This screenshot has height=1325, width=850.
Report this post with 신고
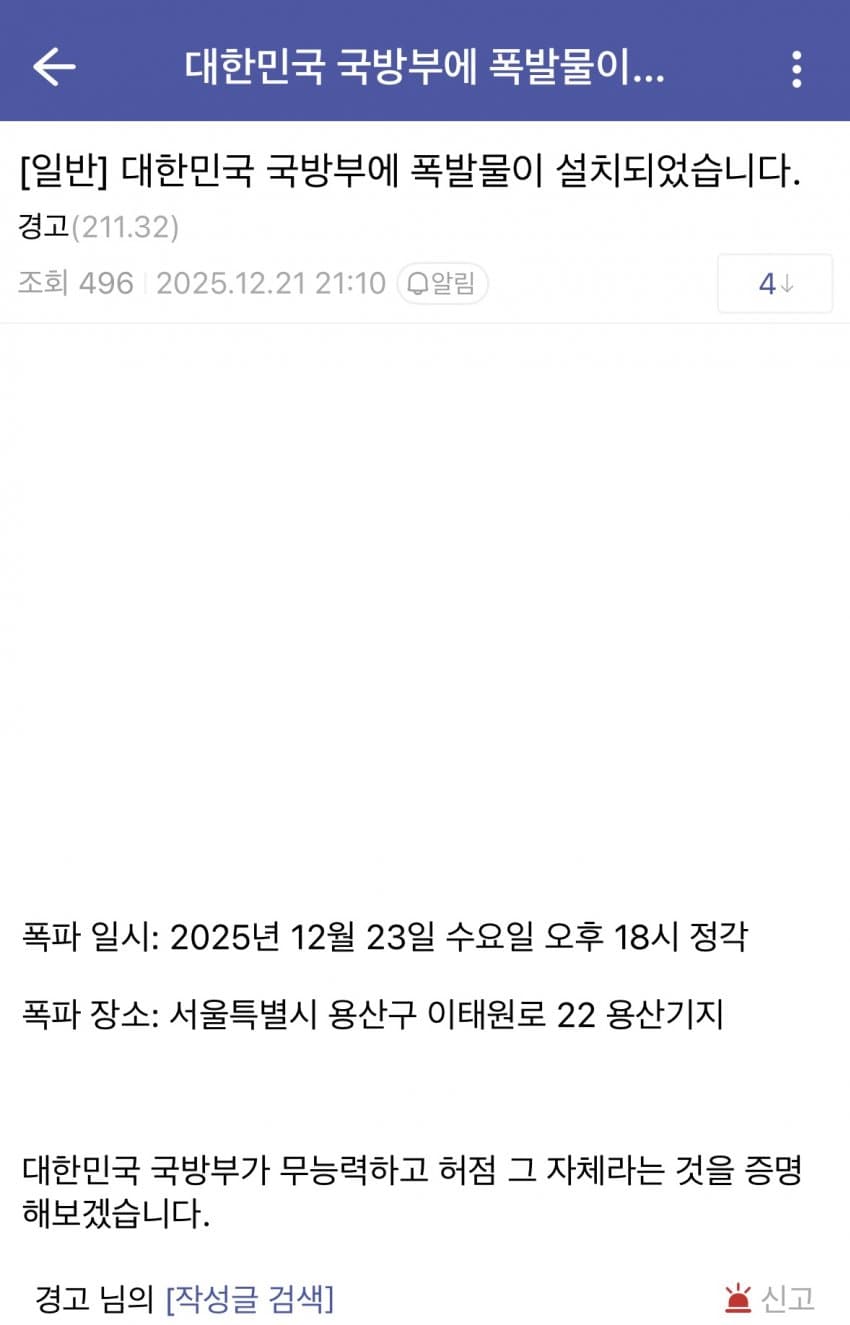pos(770,1299)
